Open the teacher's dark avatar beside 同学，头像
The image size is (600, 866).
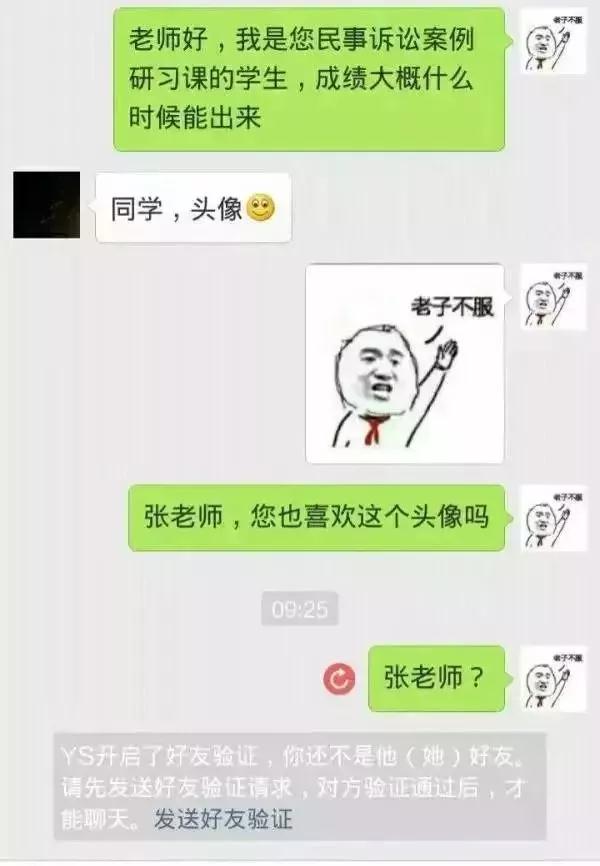tap(46, 205)
